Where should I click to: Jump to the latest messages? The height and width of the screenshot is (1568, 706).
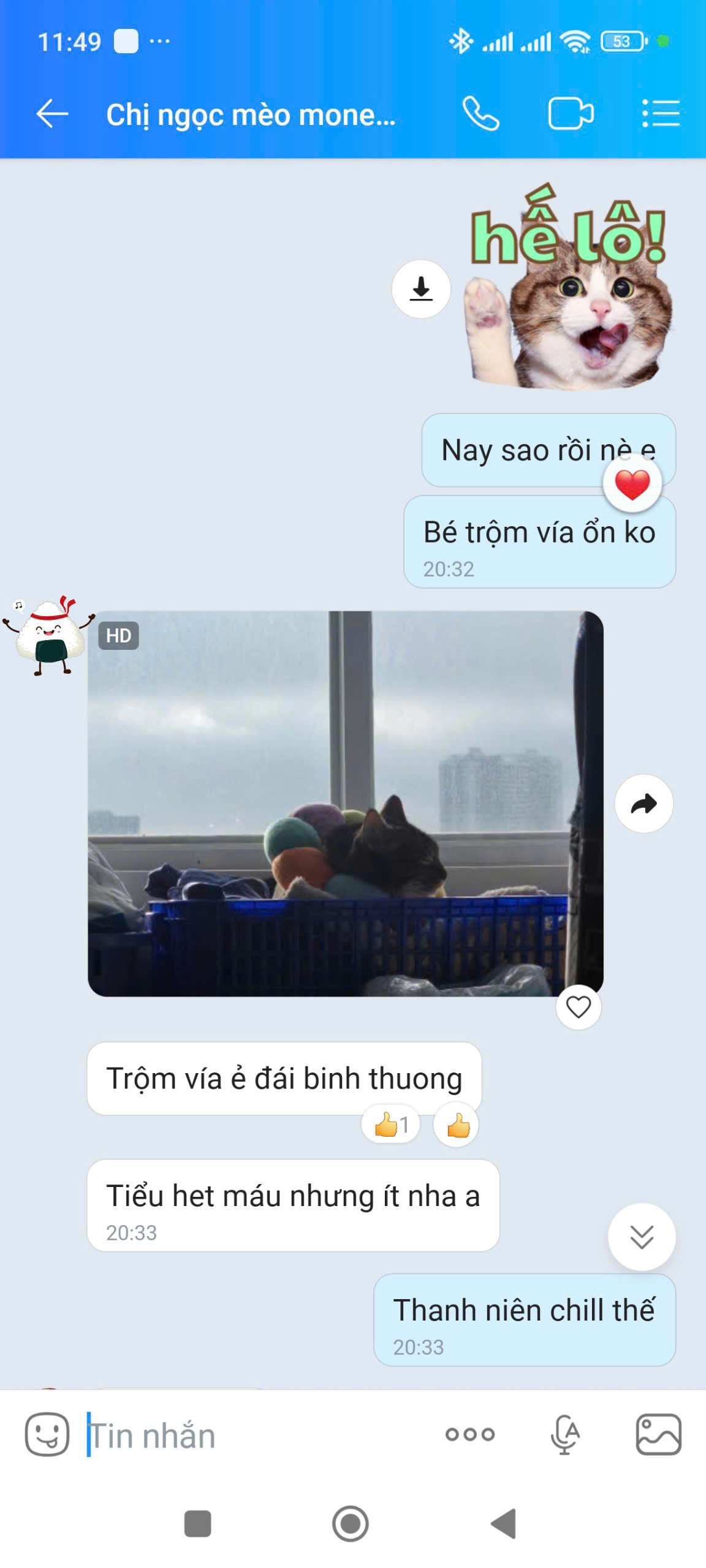click(x=642, y=1237)
